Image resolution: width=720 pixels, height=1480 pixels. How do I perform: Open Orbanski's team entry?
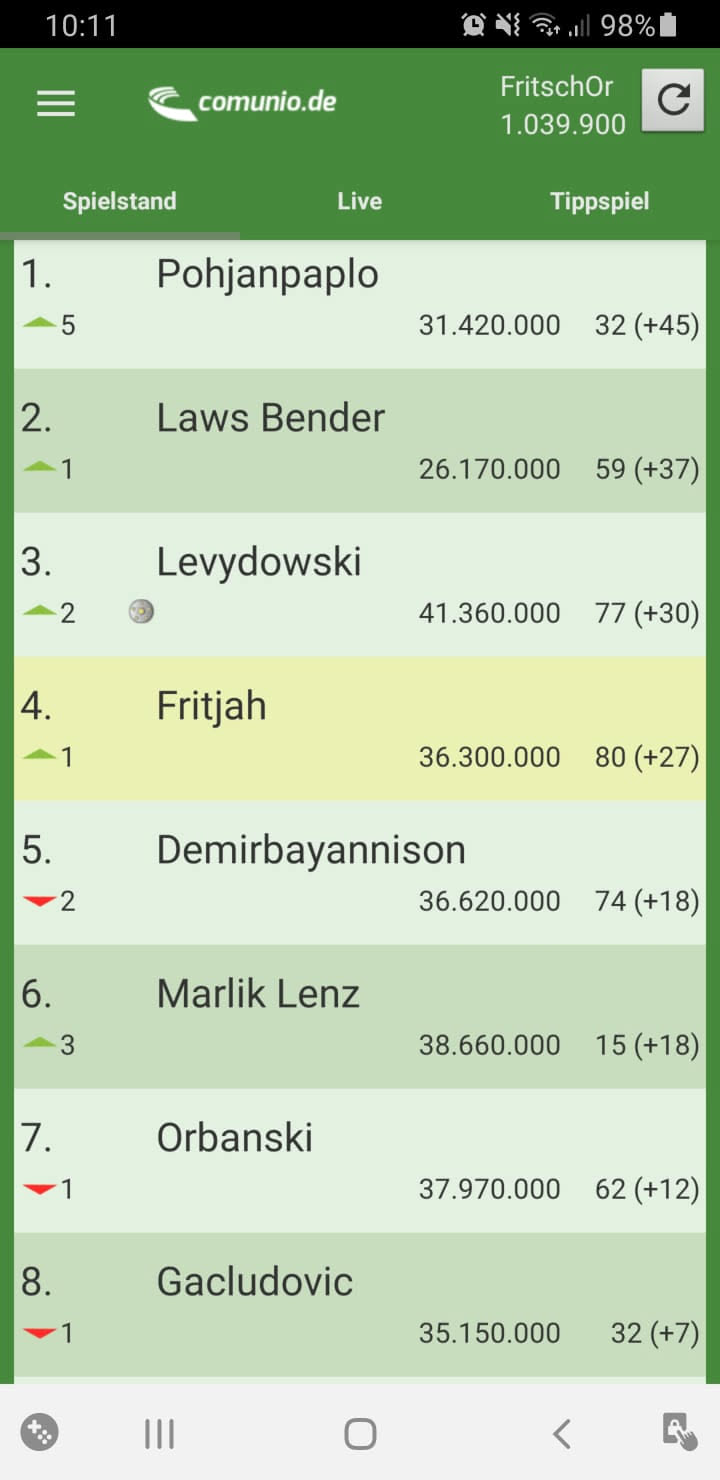(x=234, y=1138)
